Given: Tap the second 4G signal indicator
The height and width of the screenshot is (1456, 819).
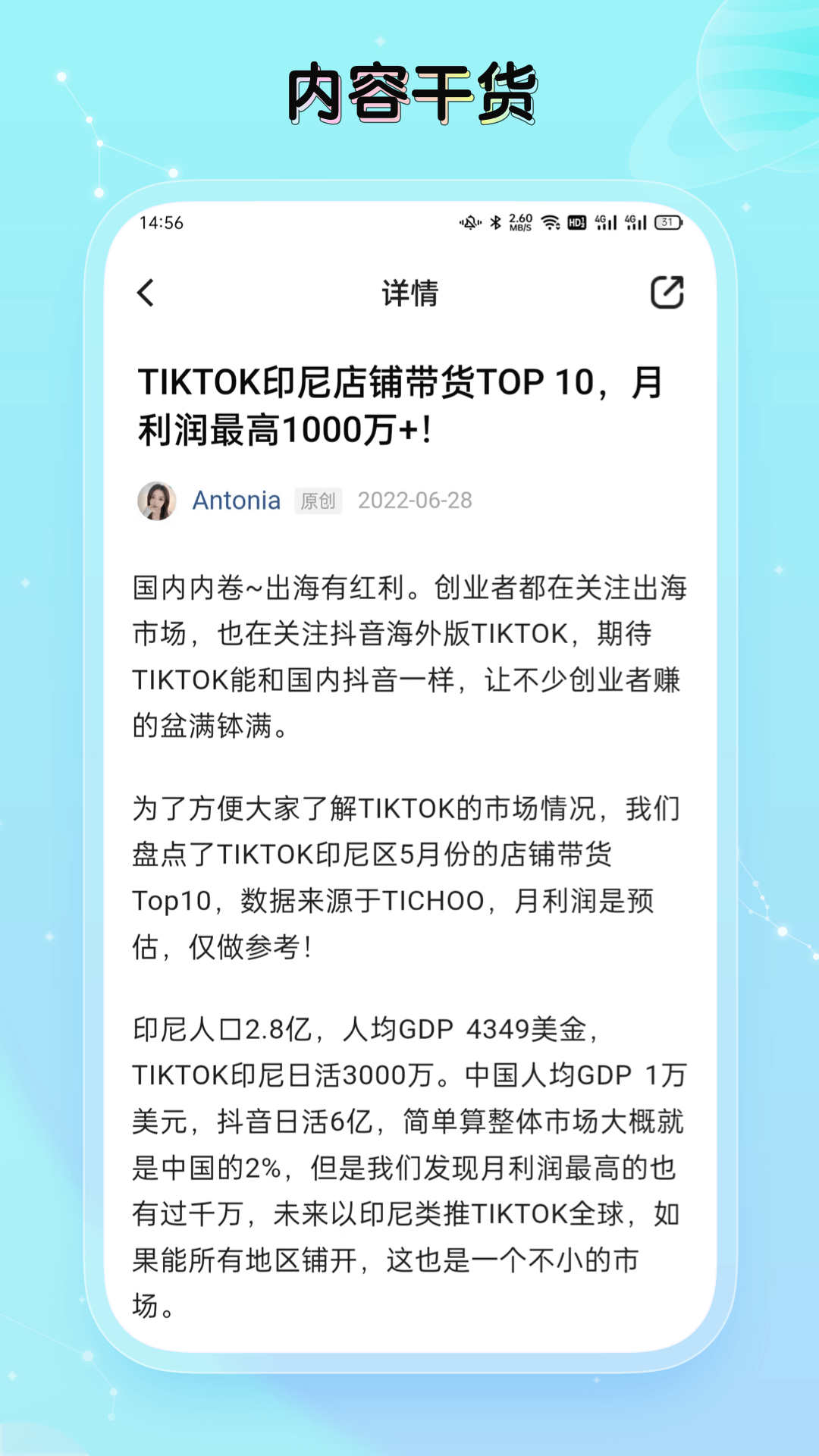Looking at the screenshot, I should [634, 223].
